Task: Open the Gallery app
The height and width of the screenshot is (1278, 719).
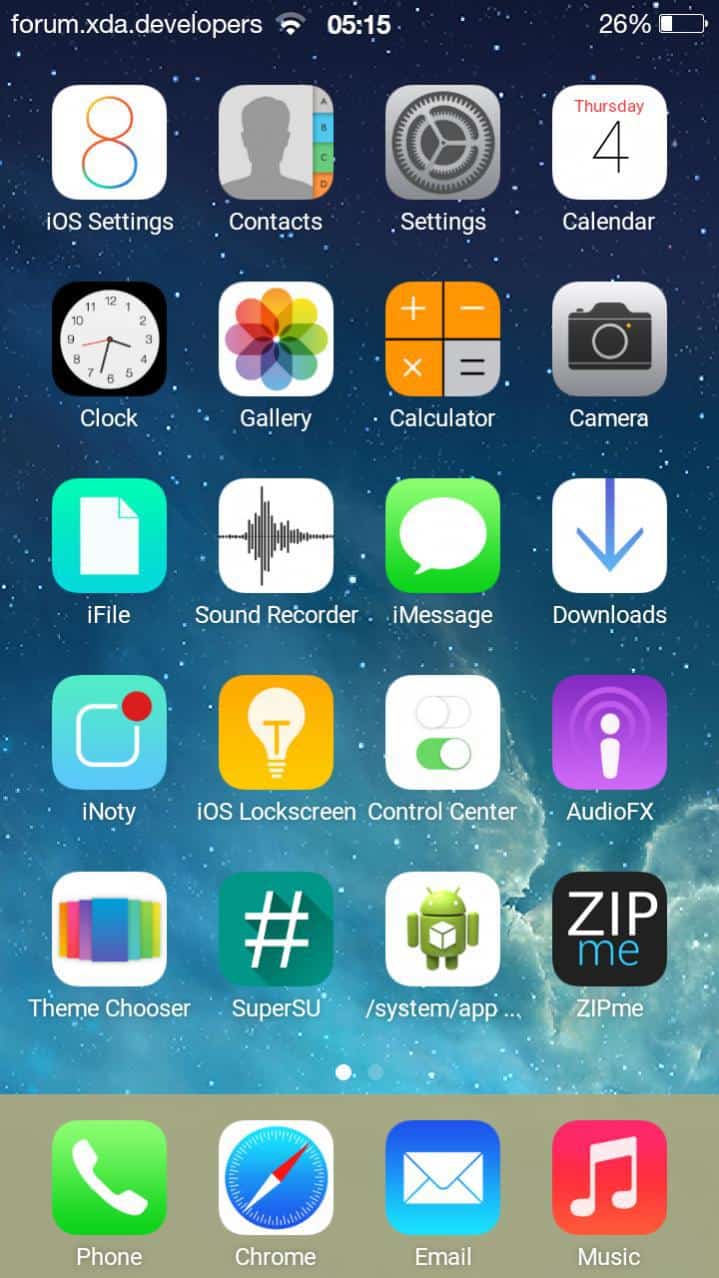Action: pos(276,339)
